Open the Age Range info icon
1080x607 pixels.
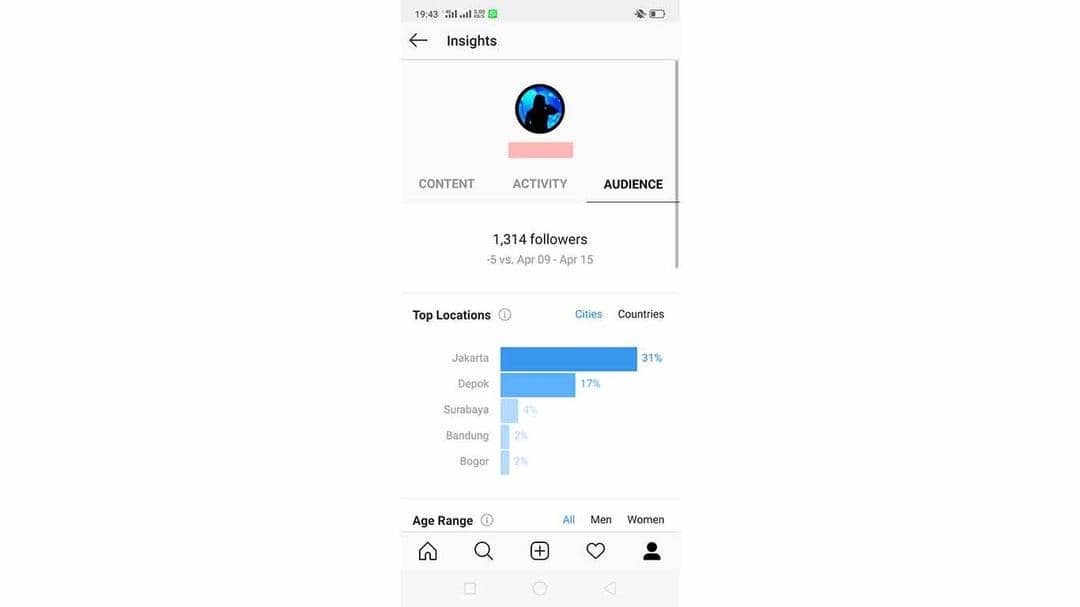[487, 520]
